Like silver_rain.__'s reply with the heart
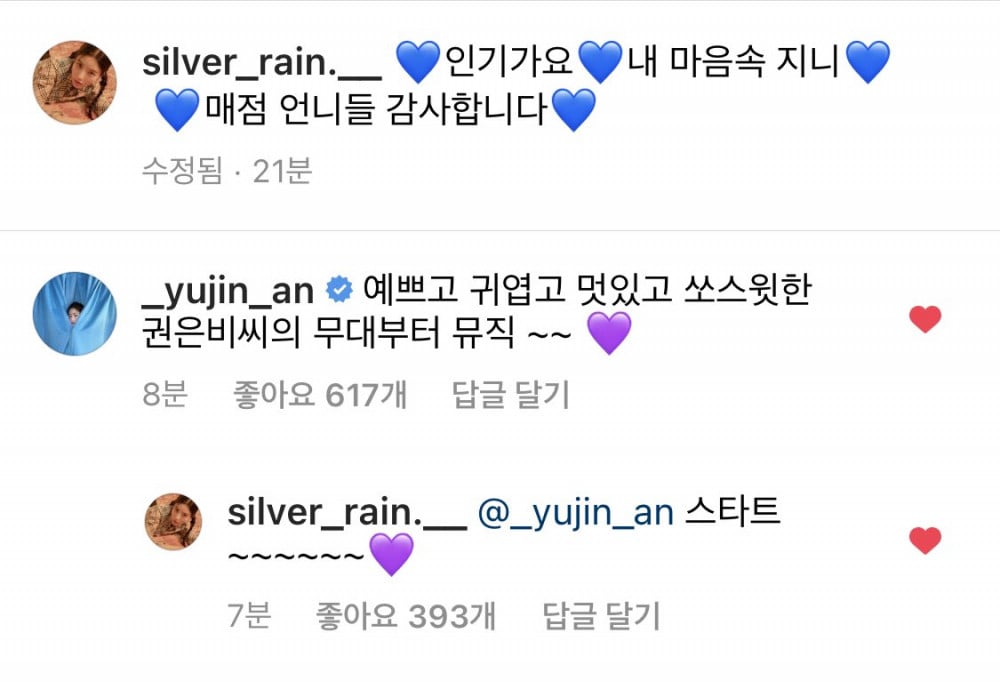This screenshot has height=681, width=1000. point(925,541)
